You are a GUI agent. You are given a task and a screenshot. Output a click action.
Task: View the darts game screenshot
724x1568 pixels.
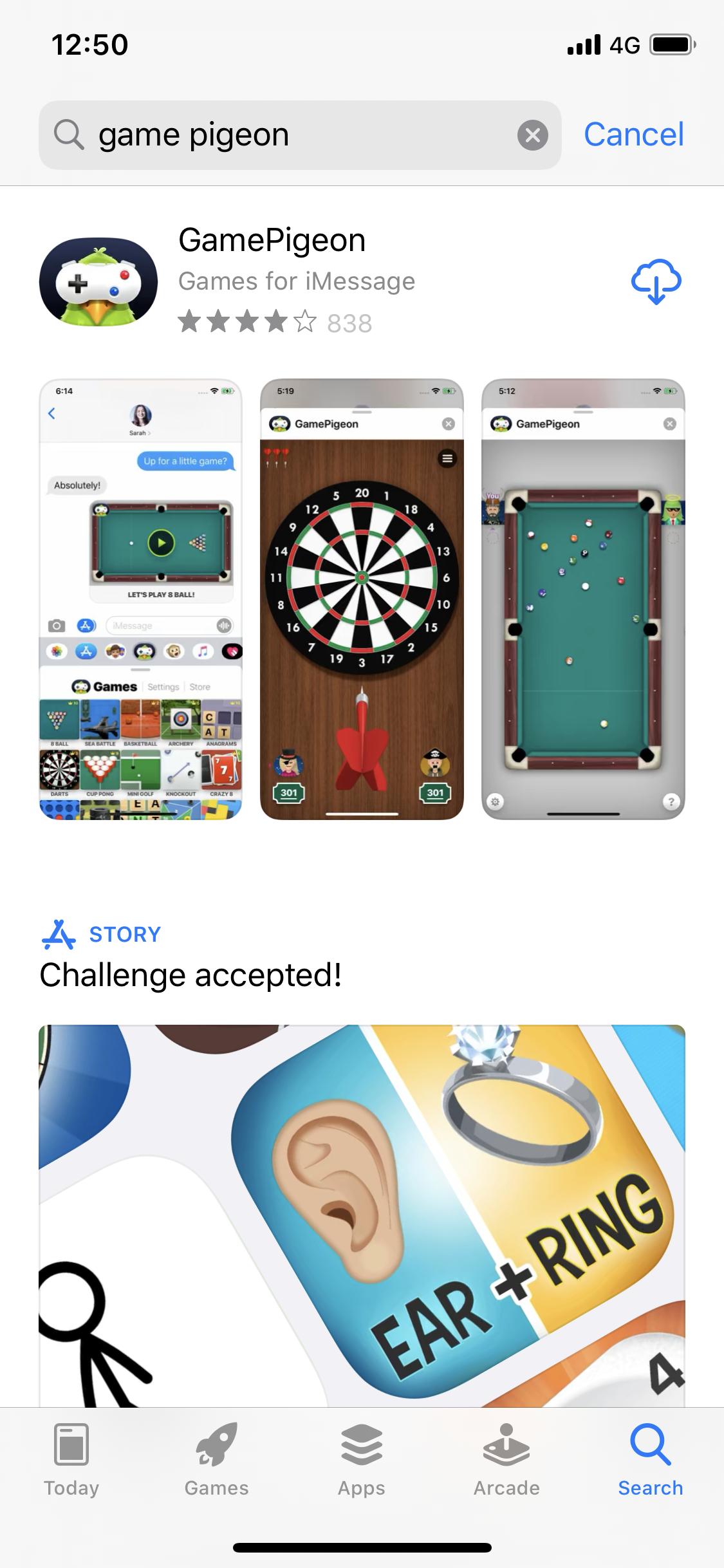click(x=362, y=599)
